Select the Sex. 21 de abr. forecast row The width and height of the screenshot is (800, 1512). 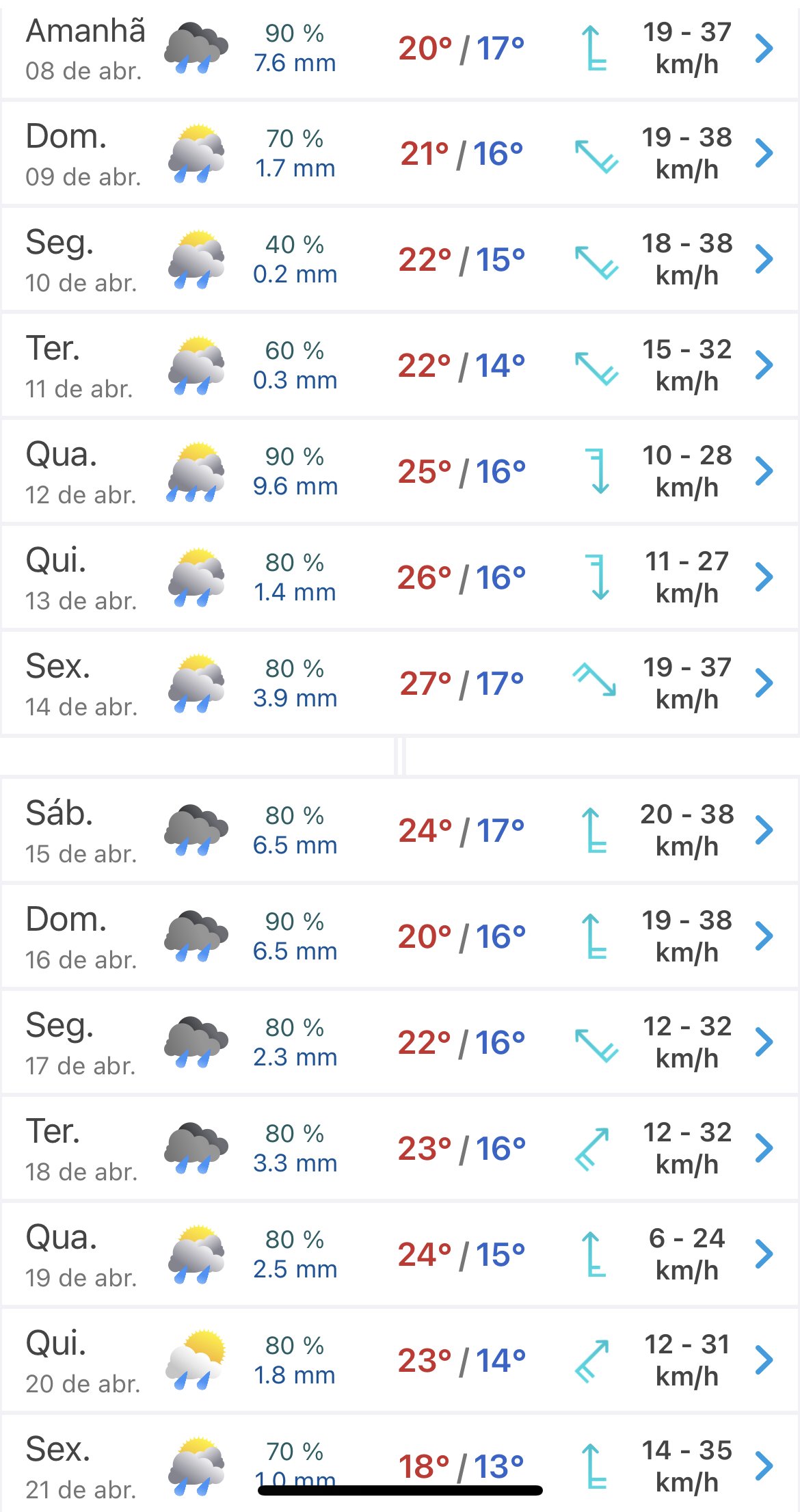(400, 1463)
